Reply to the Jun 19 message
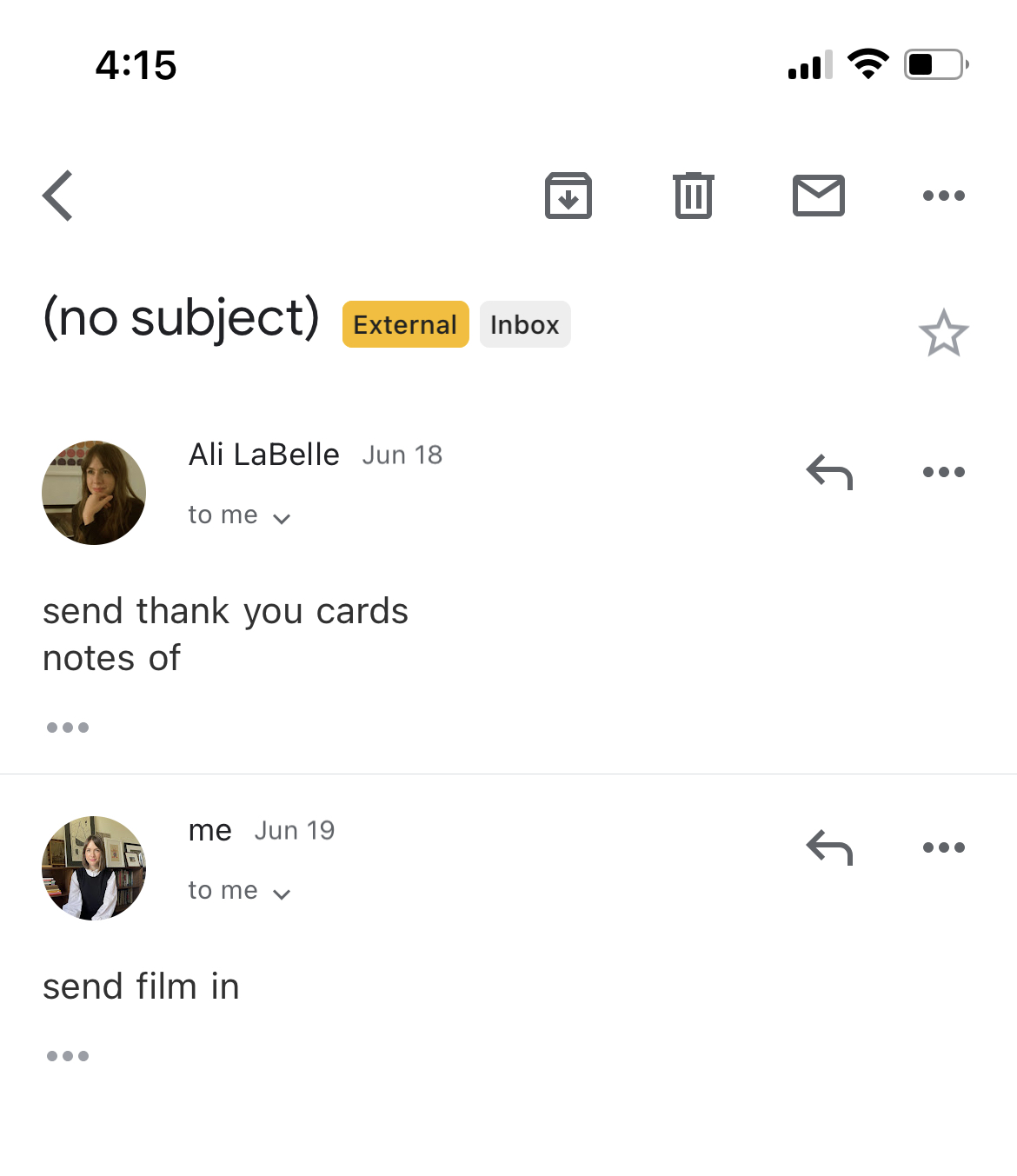 coord(829,847)
